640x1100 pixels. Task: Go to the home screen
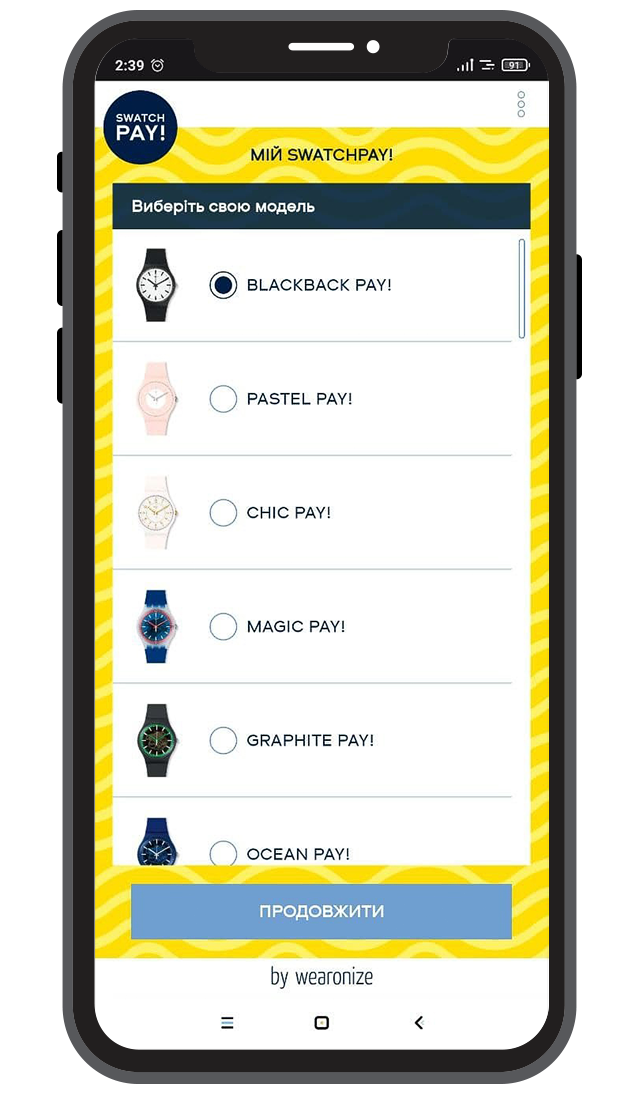(x=321, y=1022)
